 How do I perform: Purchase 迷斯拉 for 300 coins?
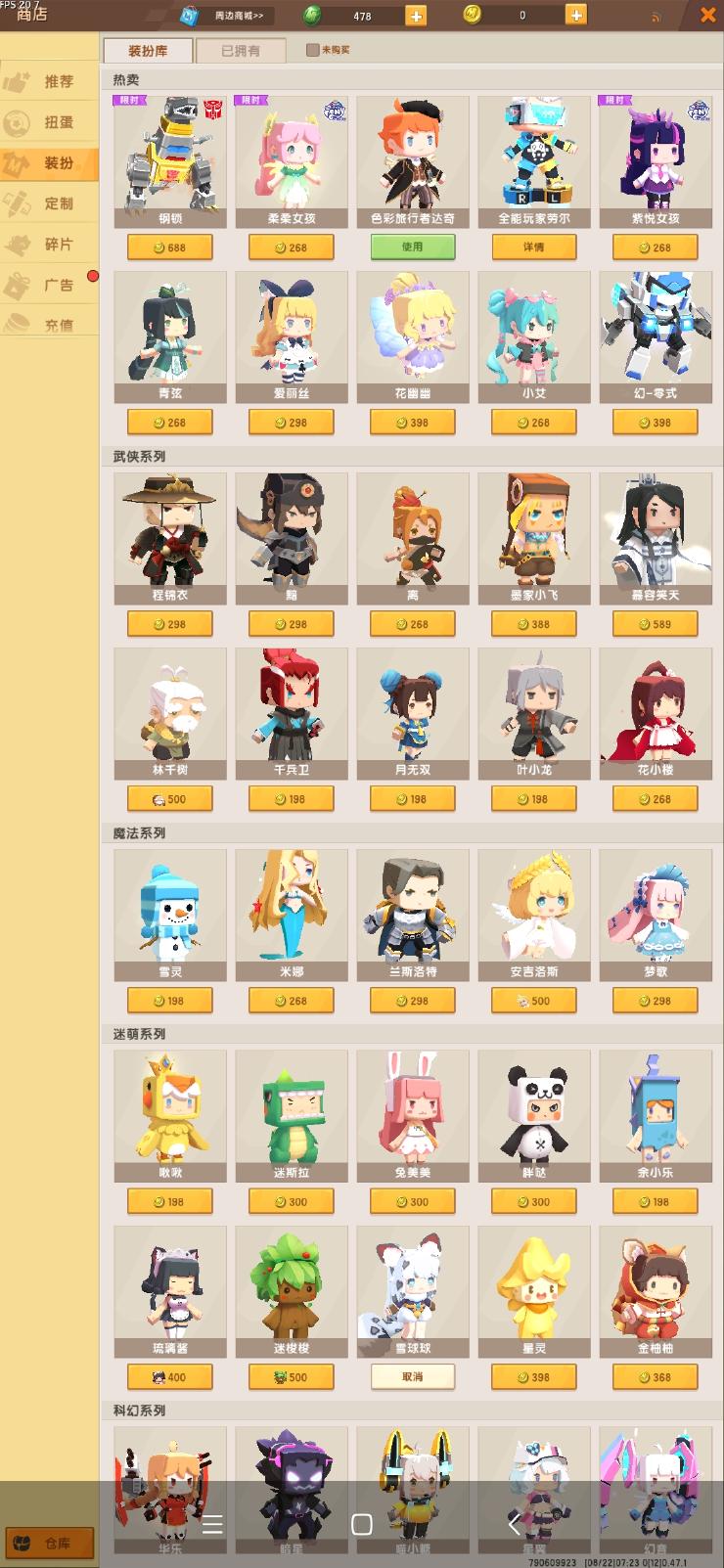pyautogui.click(x=291, y=1202)
